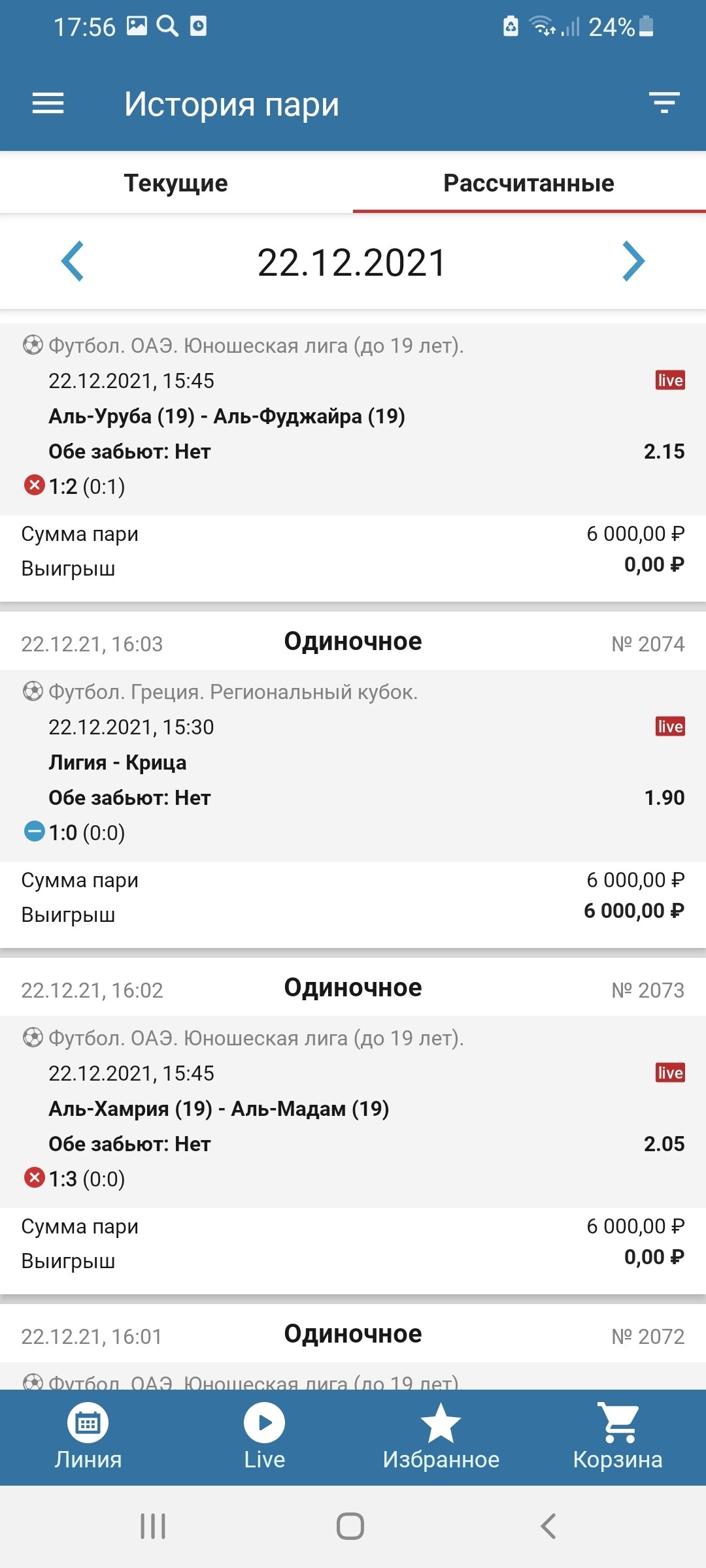Open the Аль-Хамрия (19) - Аль-Мадам (19) bet
The width and height of the screenshot is (706, 1568).
pos(219,1109)
